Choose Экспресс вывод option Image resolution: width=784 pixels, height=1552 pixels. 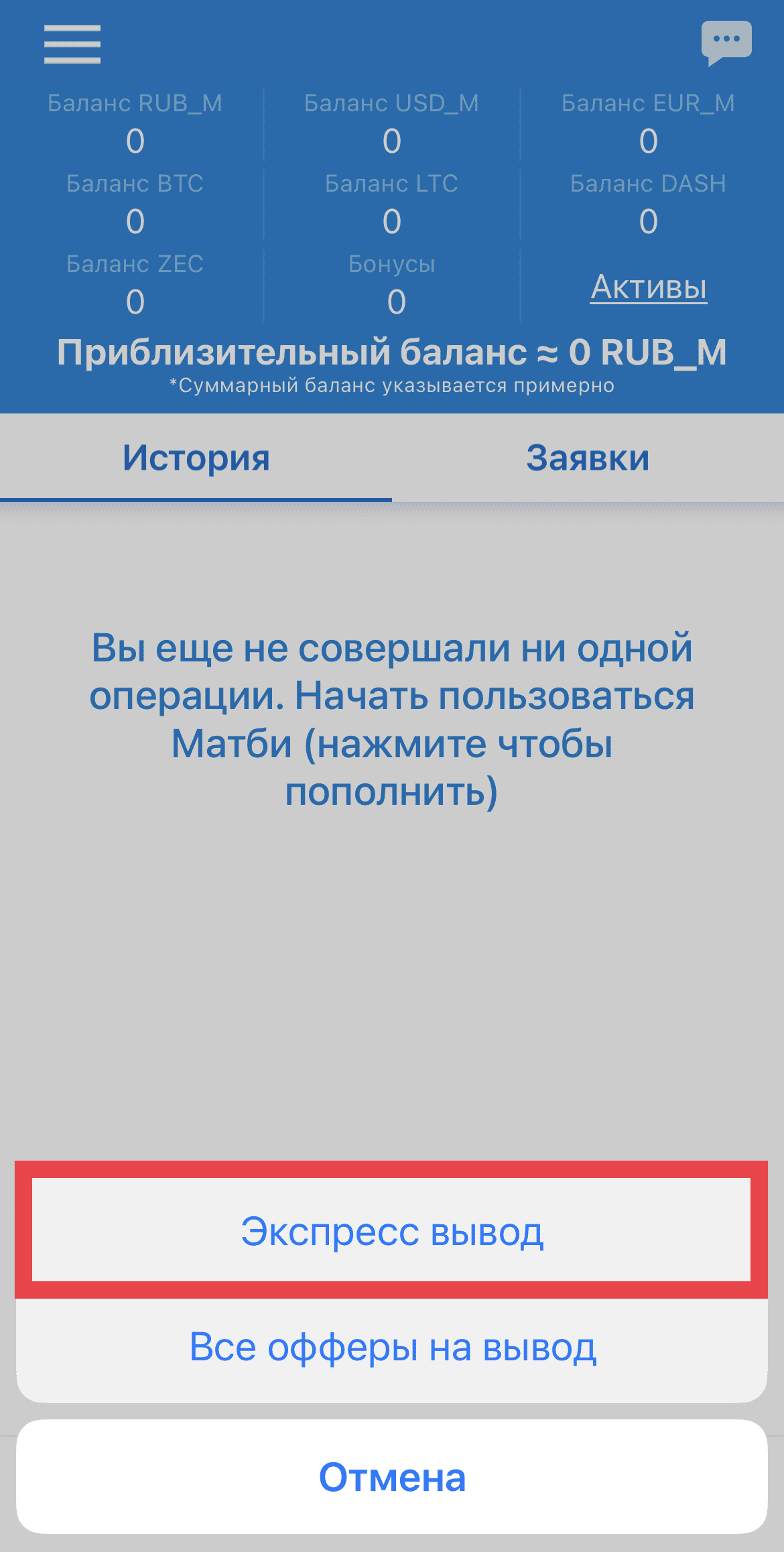tap(391, 1230)
